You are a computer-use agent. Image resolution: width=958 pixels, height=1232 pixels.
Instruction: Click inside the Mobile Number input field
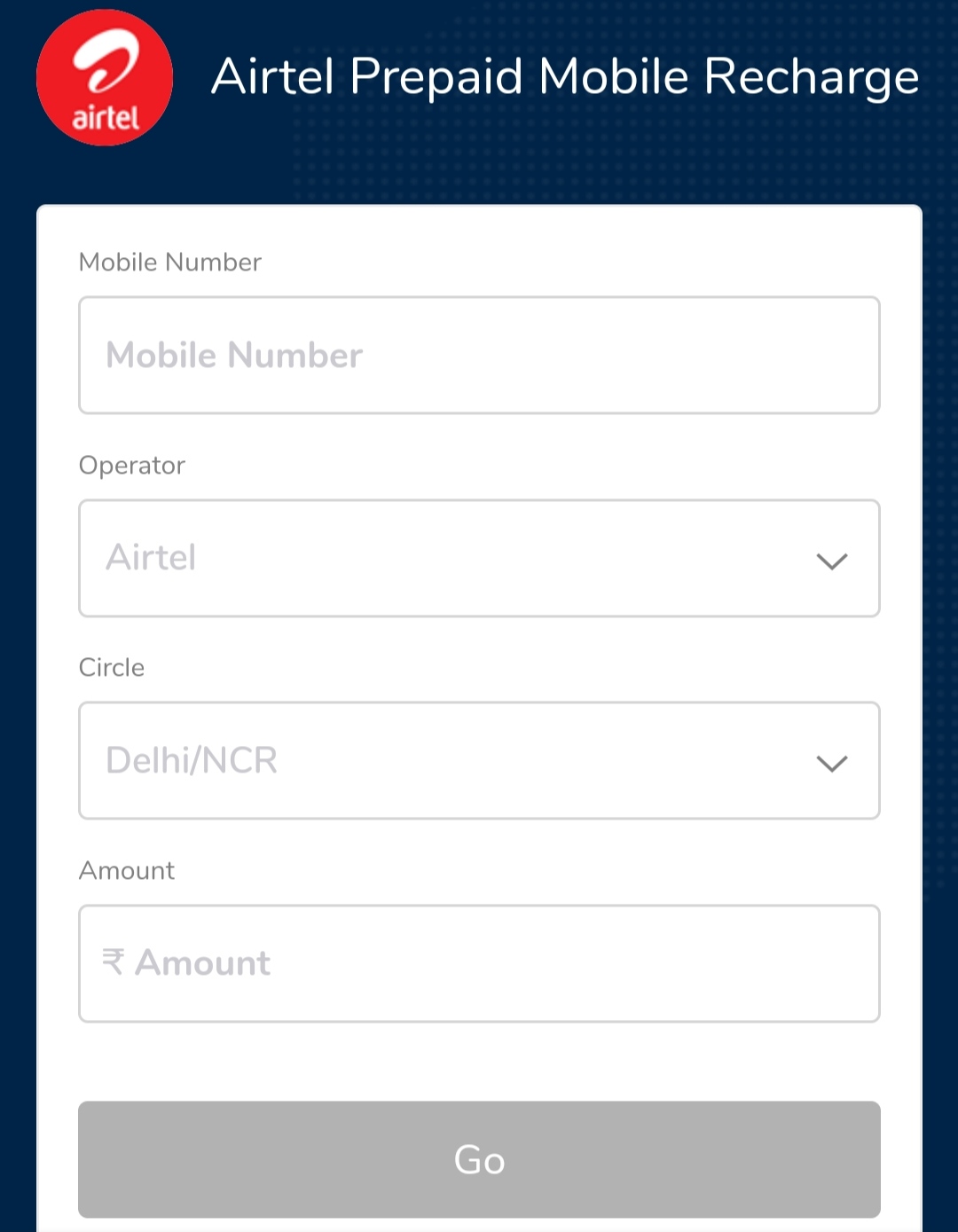pos(479,355)
